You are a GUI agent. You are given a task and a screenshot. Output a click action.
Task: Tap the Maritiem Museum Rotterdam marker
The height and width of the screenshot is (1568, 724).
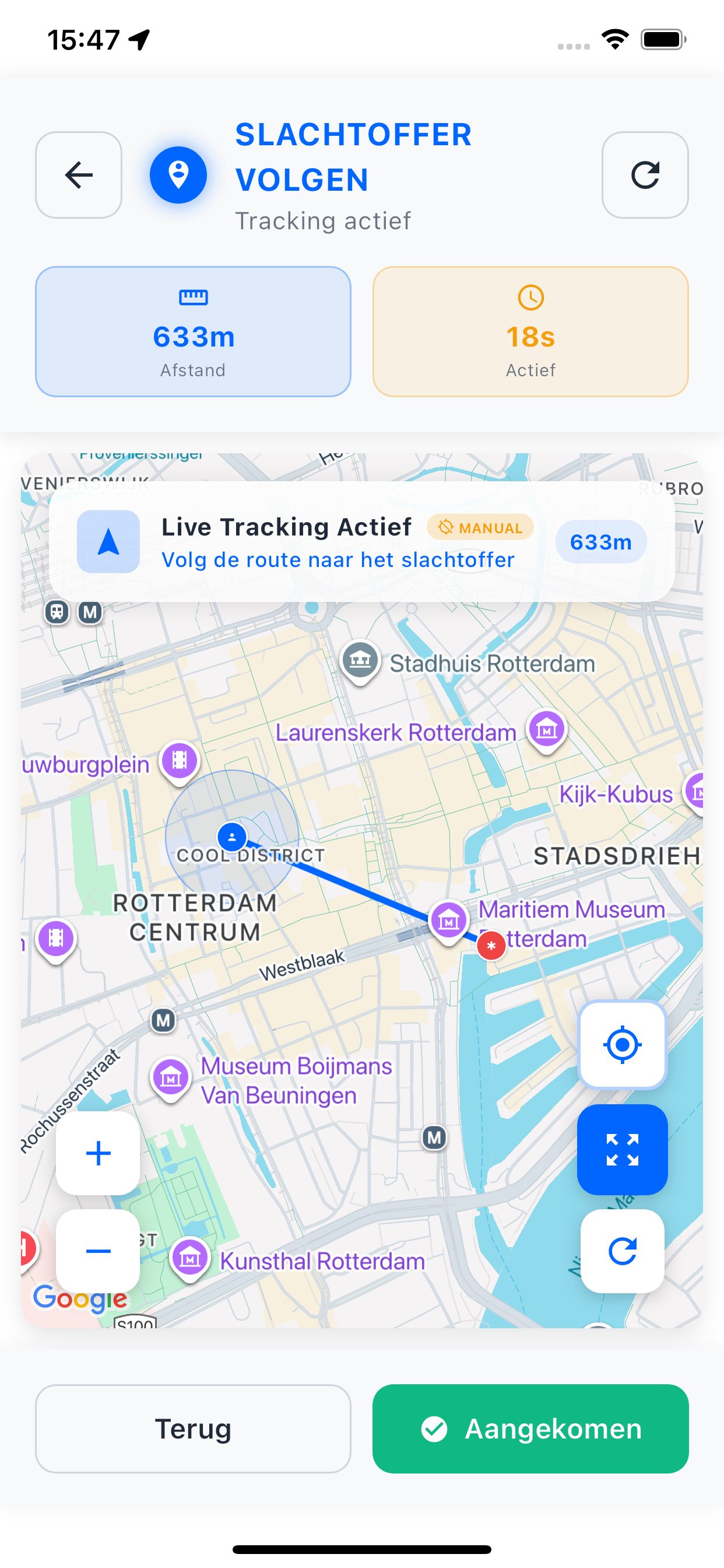[448, 921]
